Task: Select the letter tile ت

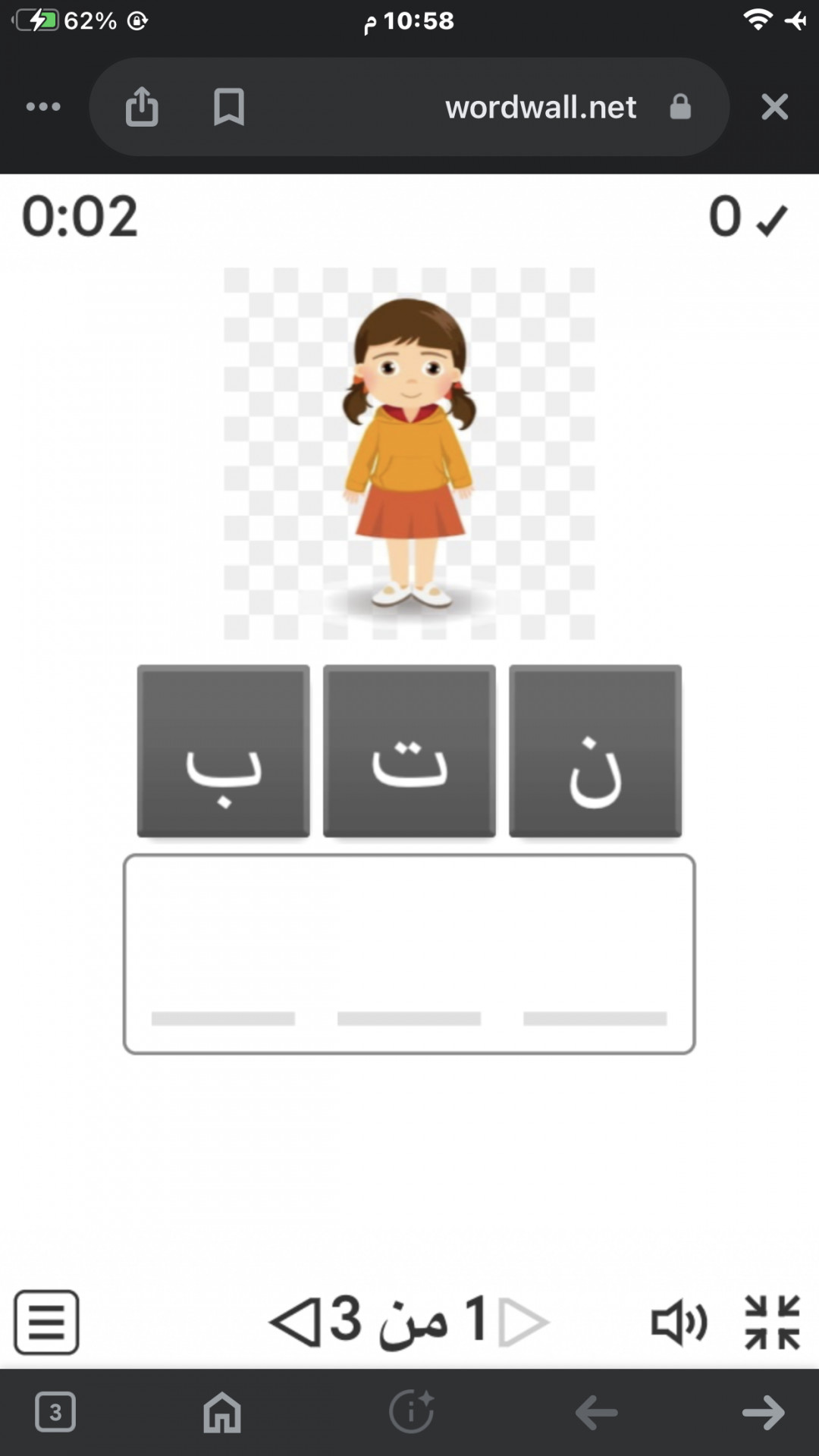Action: [409, 751]
